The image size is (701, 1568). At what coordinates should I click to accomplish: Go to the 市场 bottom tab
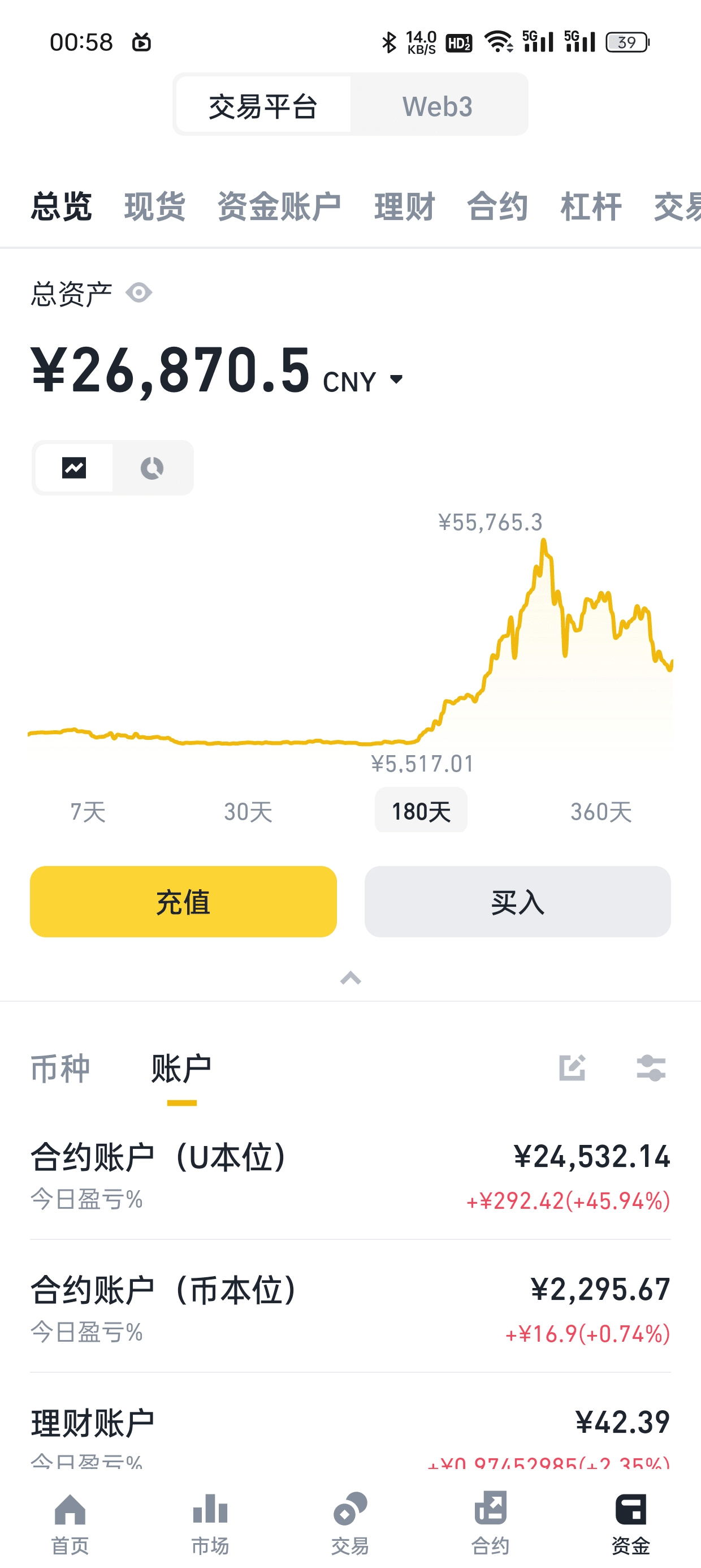tap(210, 1523)
